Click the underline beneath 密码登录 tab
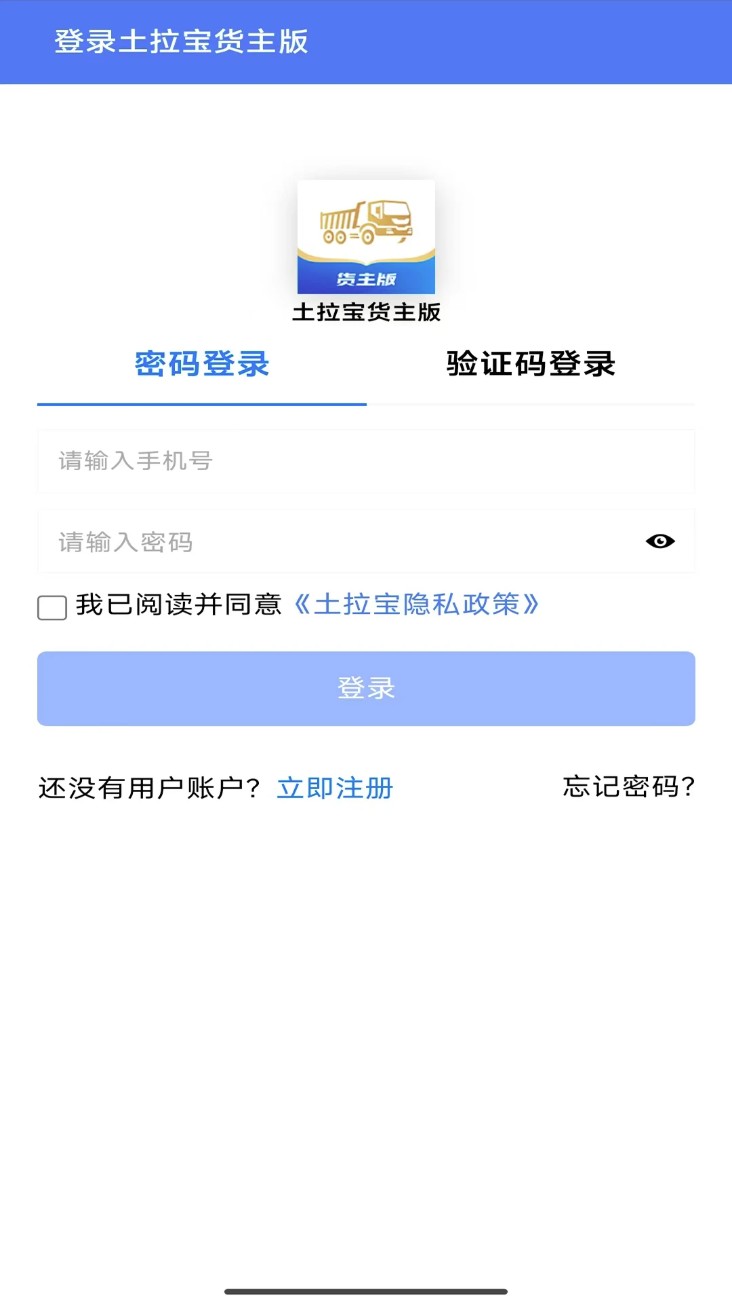This screenshot has width=732, height=1304. pos(200,401)
